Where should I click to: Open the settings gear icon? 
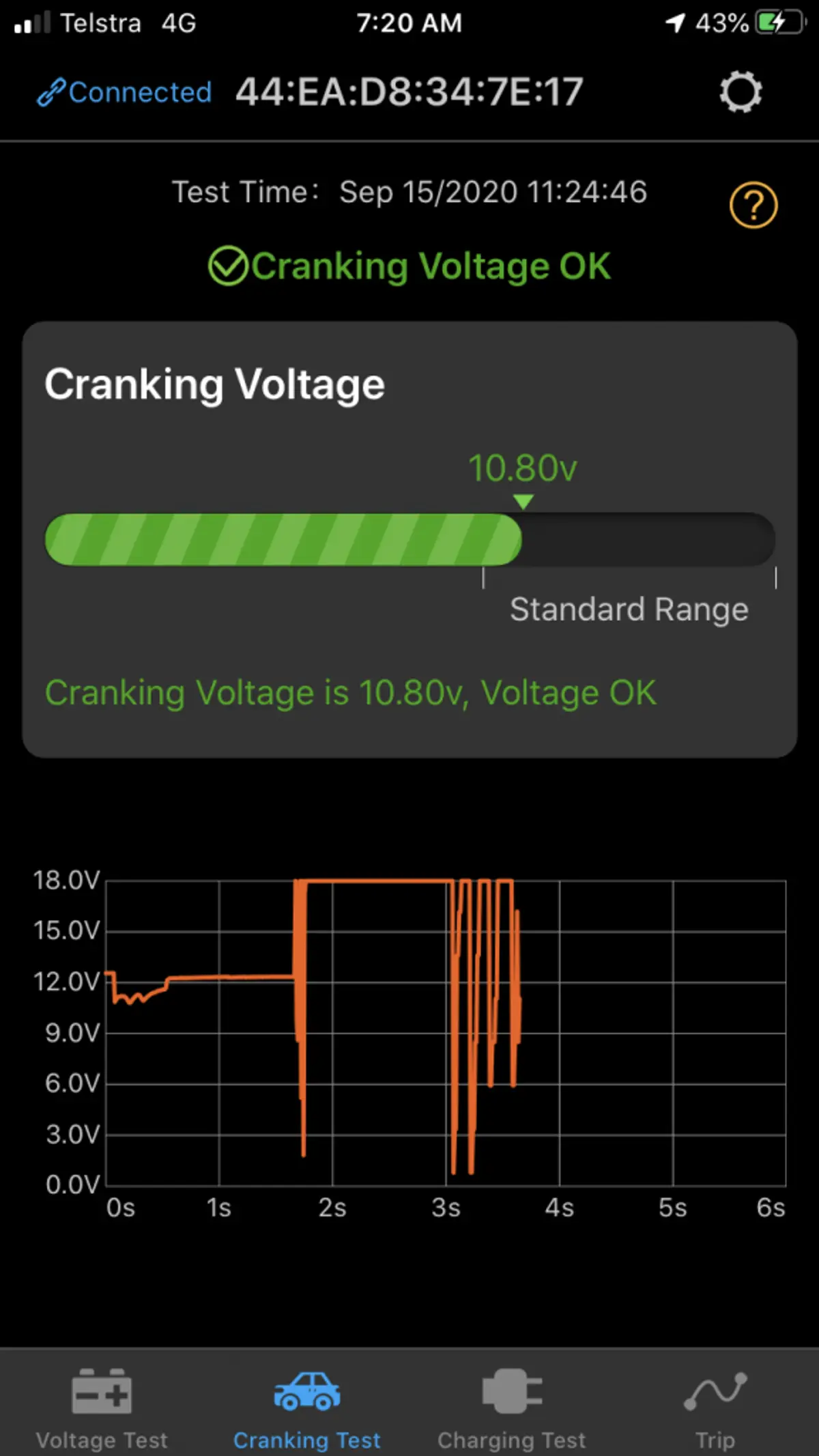(x=741, y=92)
